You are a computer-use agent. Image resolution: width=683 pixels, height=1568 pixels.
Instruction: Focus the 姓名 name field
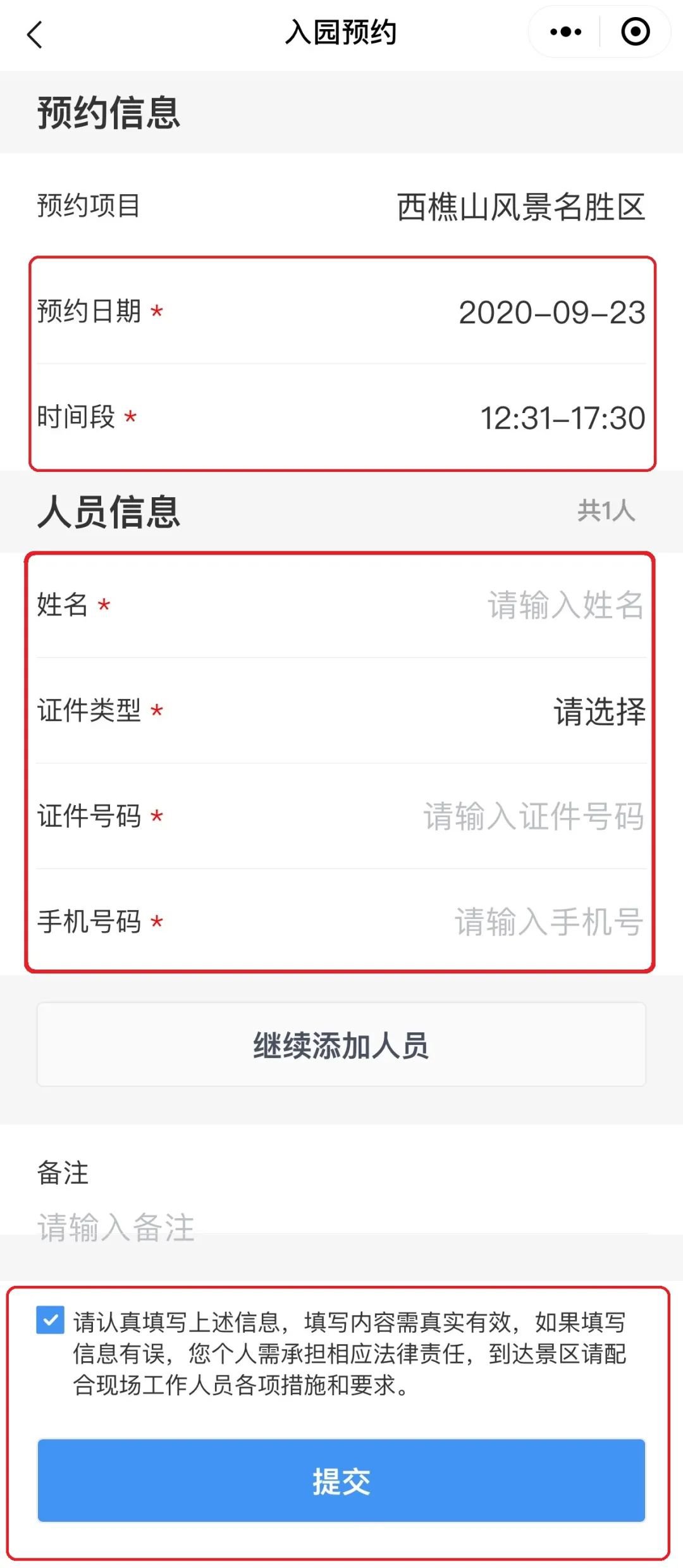tap(565, 605)
